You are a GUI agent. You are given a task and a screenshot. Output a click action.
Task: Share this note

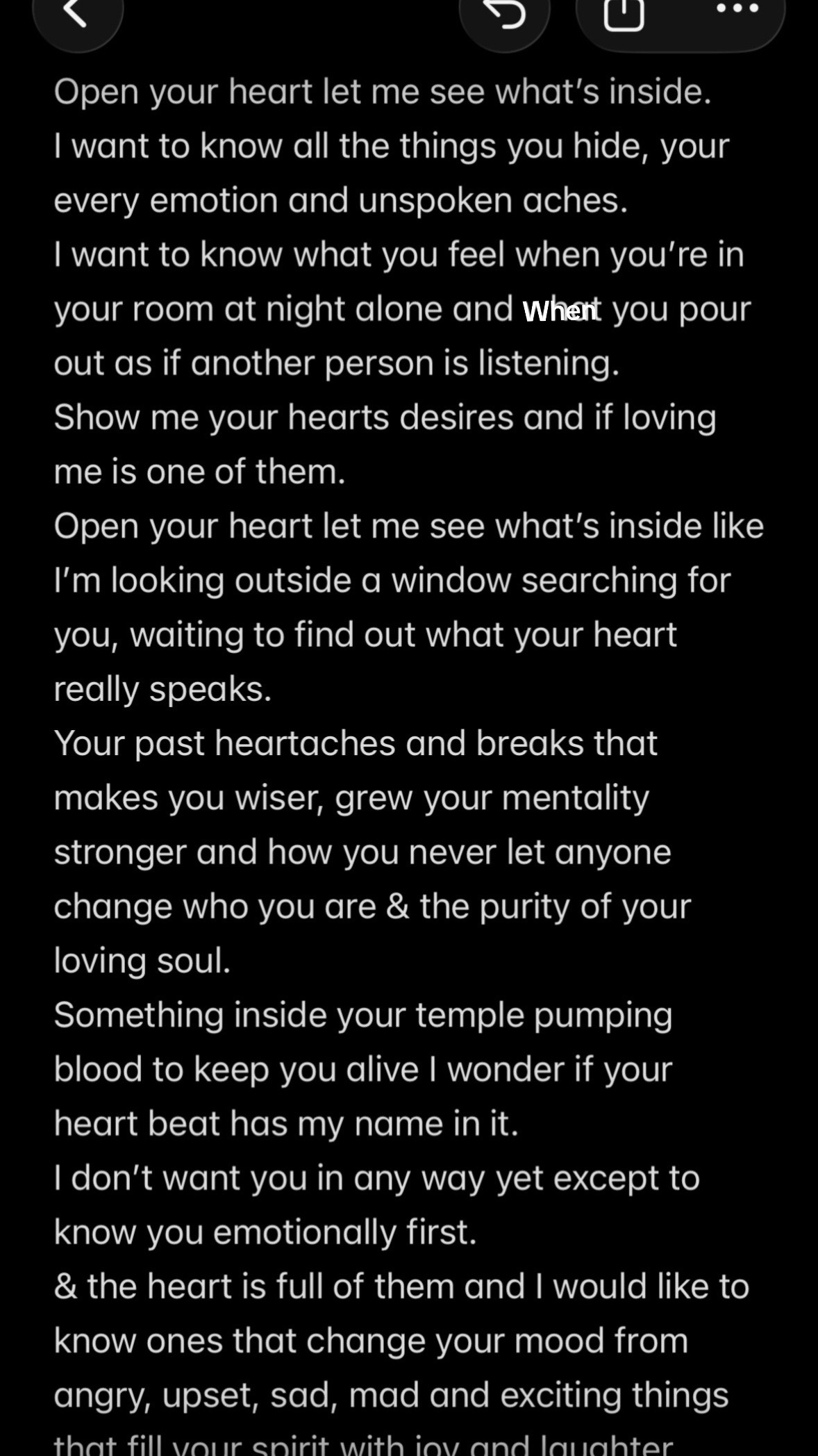(624, 13)
